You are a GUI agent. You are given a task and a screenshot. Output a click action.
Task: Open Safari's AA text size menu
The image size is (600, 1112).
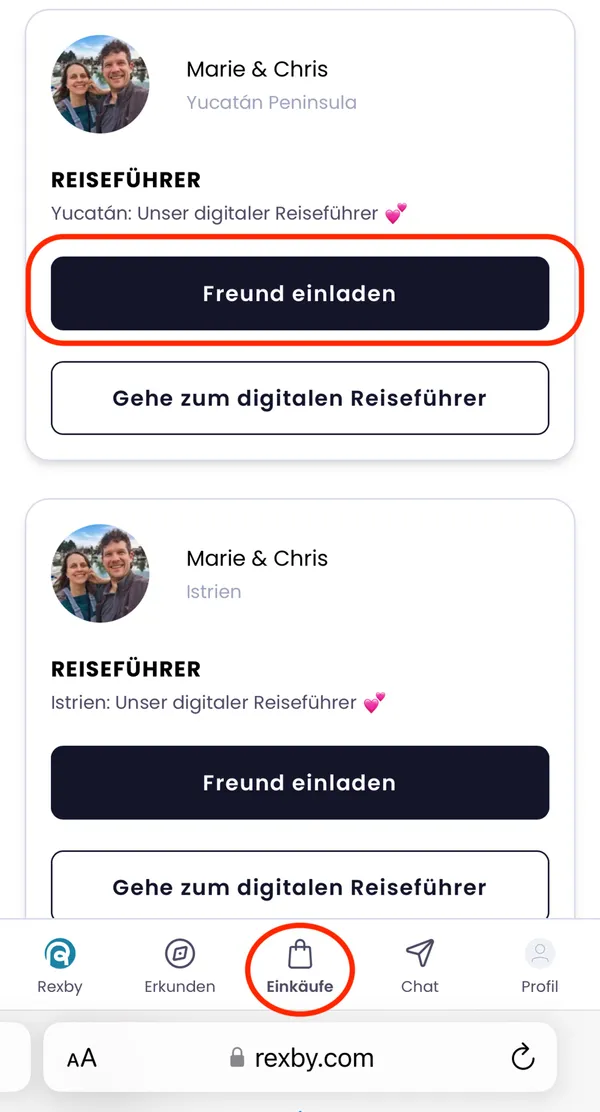tap(82, 1058)
